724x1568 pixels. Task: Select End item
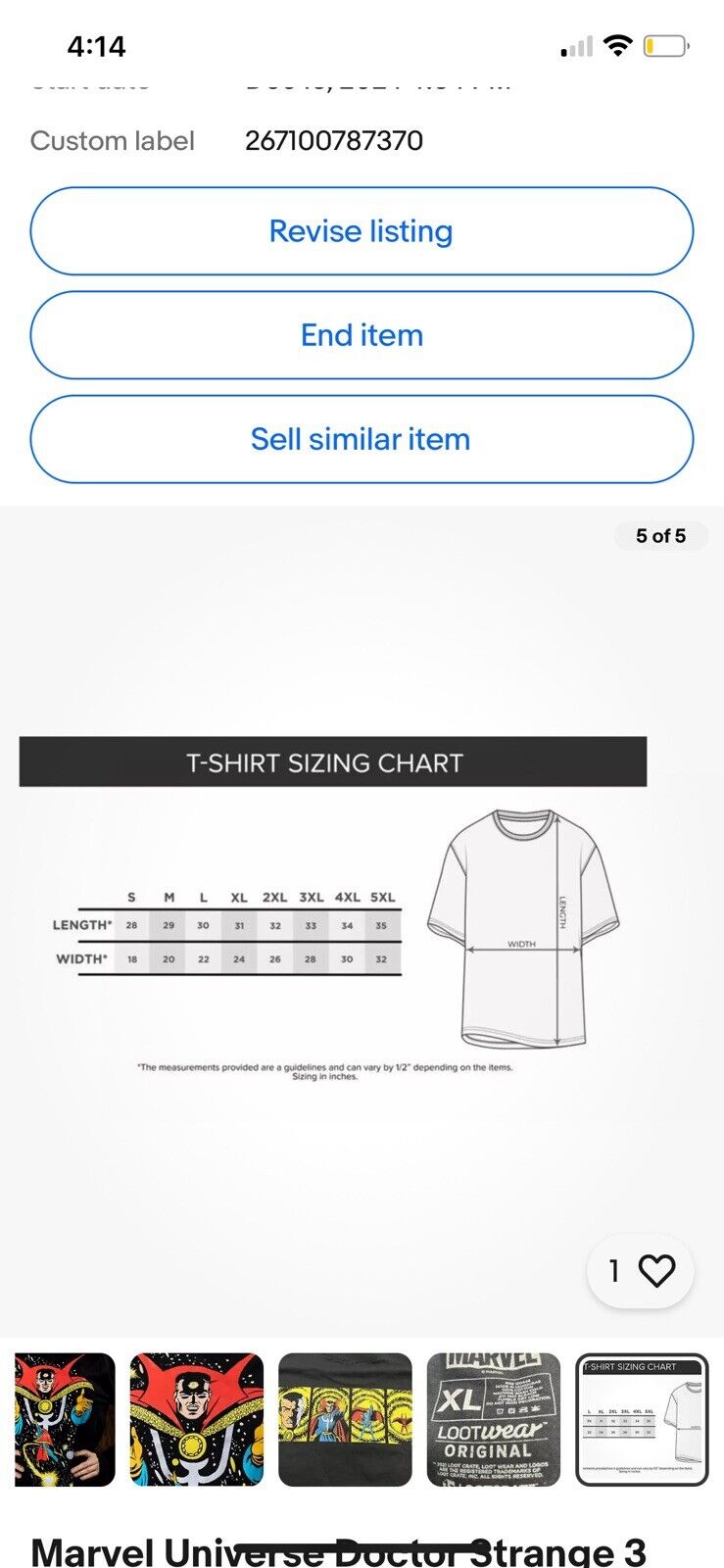tap(362, 335)
